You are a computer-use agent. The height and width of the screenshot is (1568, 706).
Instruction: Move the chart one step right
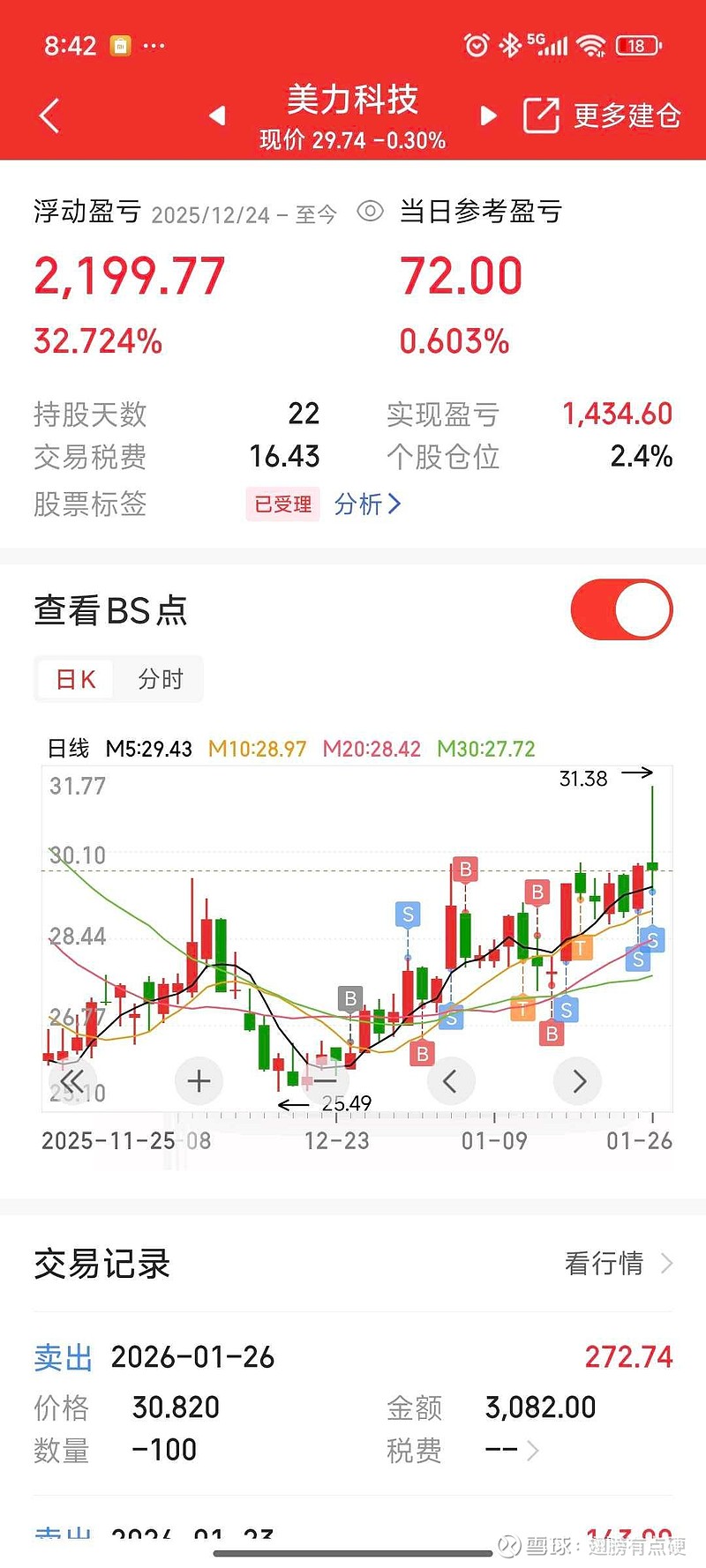[x=579, y=1080]
